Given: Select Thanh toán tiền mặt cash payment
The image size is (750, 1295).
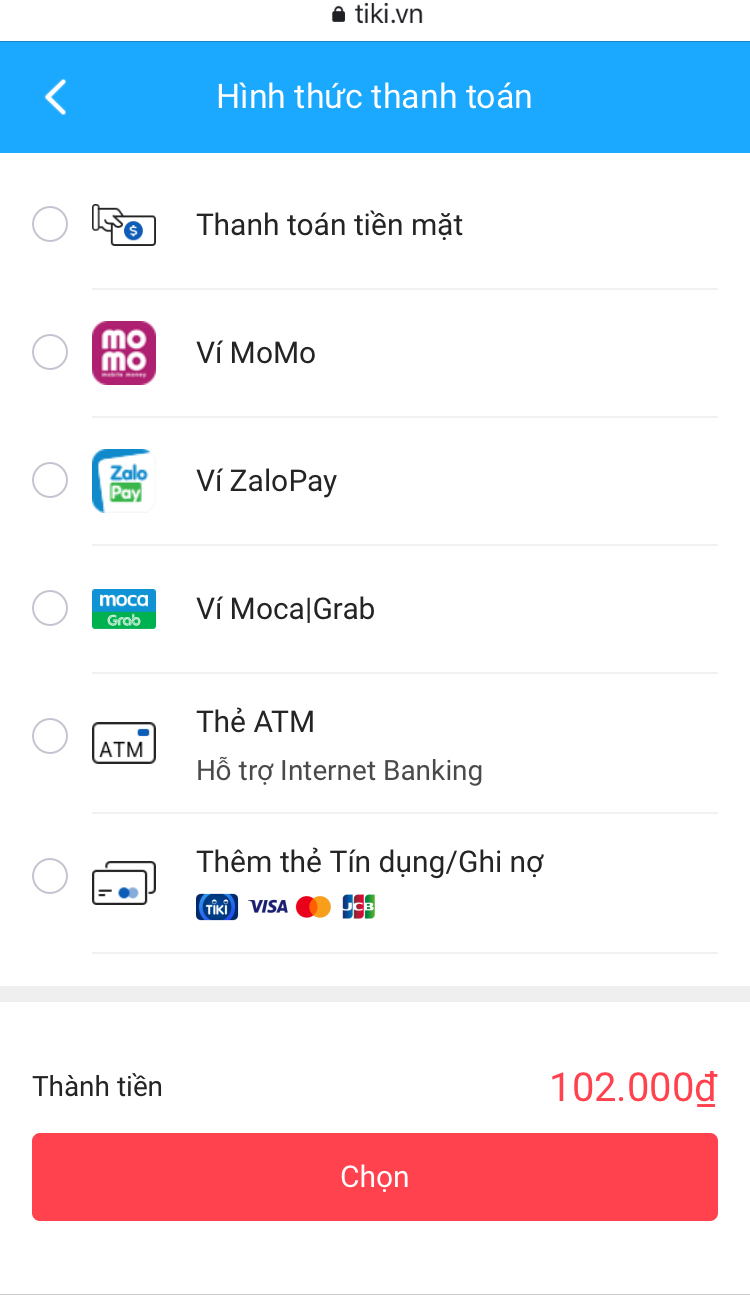Looking at the screenshot, I should tap(50, 225).
